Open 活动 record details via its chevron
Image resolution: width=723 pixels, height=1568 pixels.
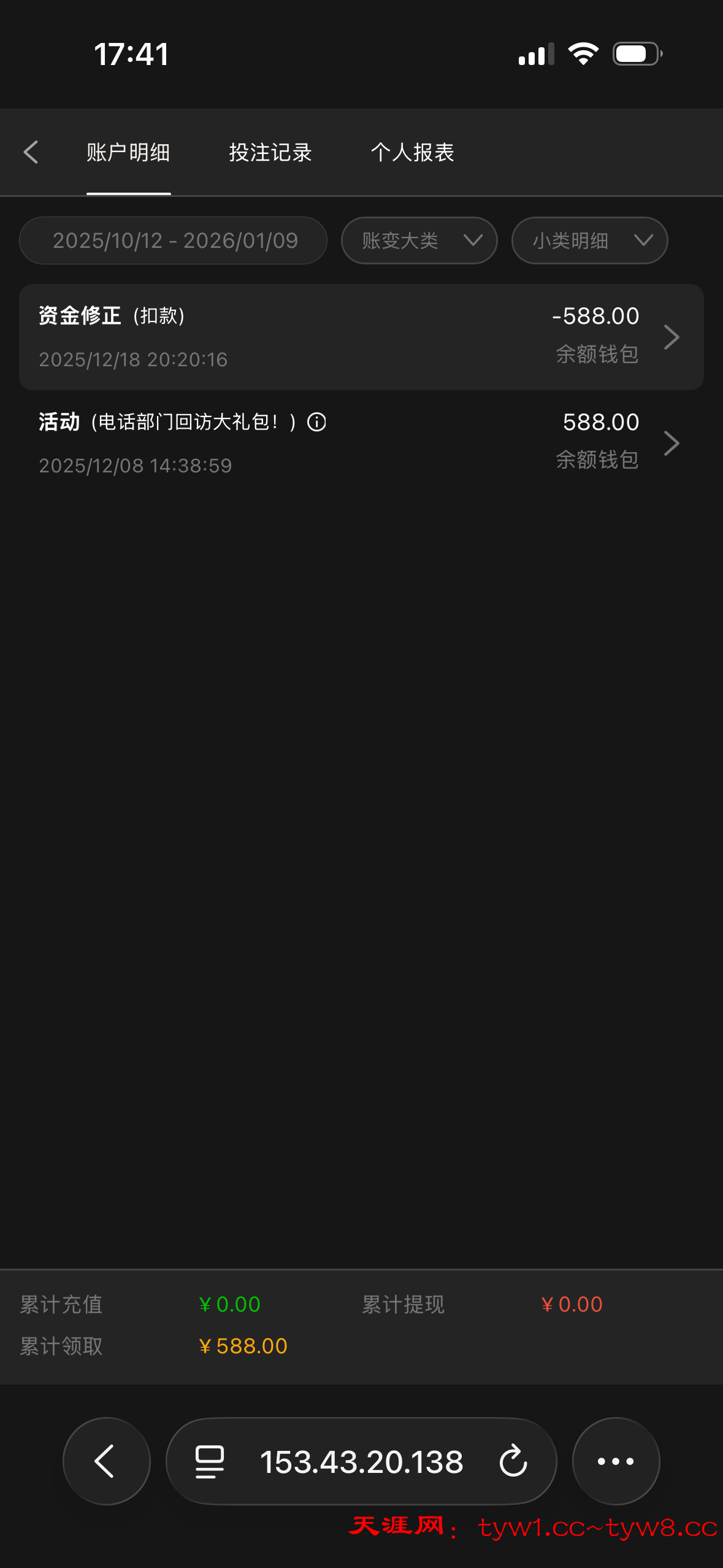click(671, 443)
